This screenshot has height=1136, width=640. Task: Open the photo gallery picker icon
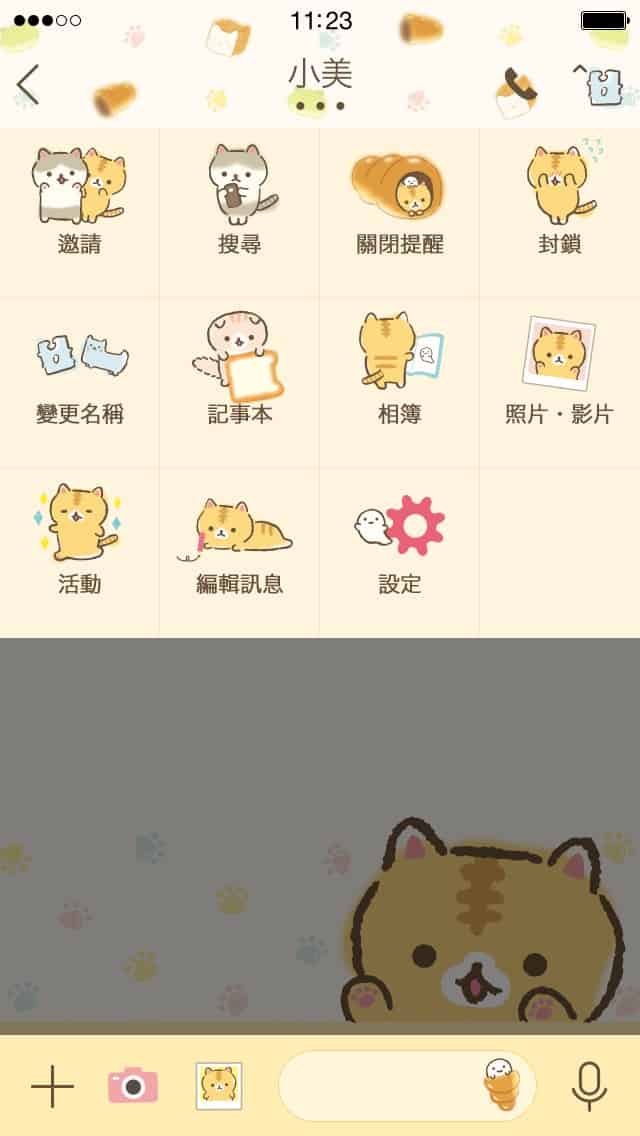click(218, 1086)
